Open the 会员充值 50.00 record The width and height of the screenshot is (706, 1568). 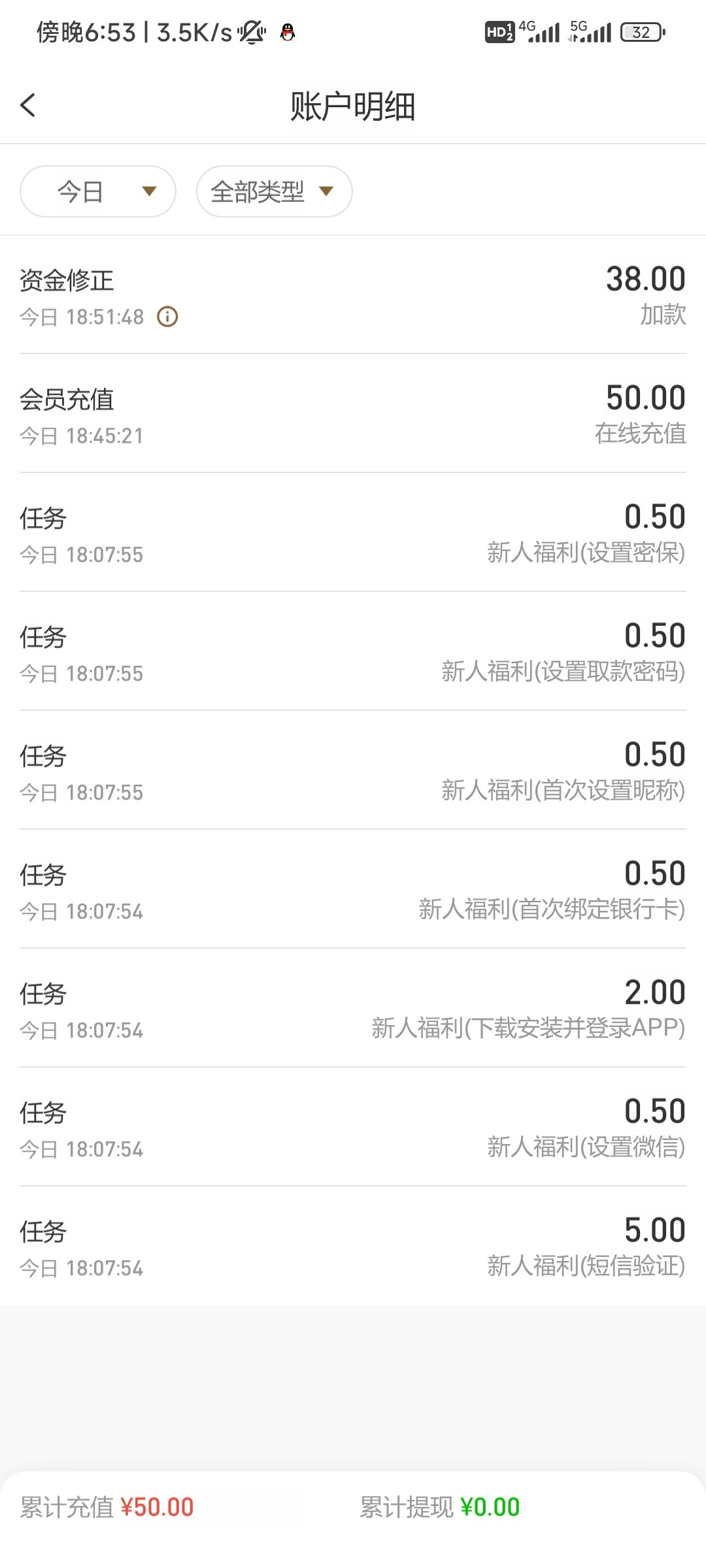tap(353, 415)
